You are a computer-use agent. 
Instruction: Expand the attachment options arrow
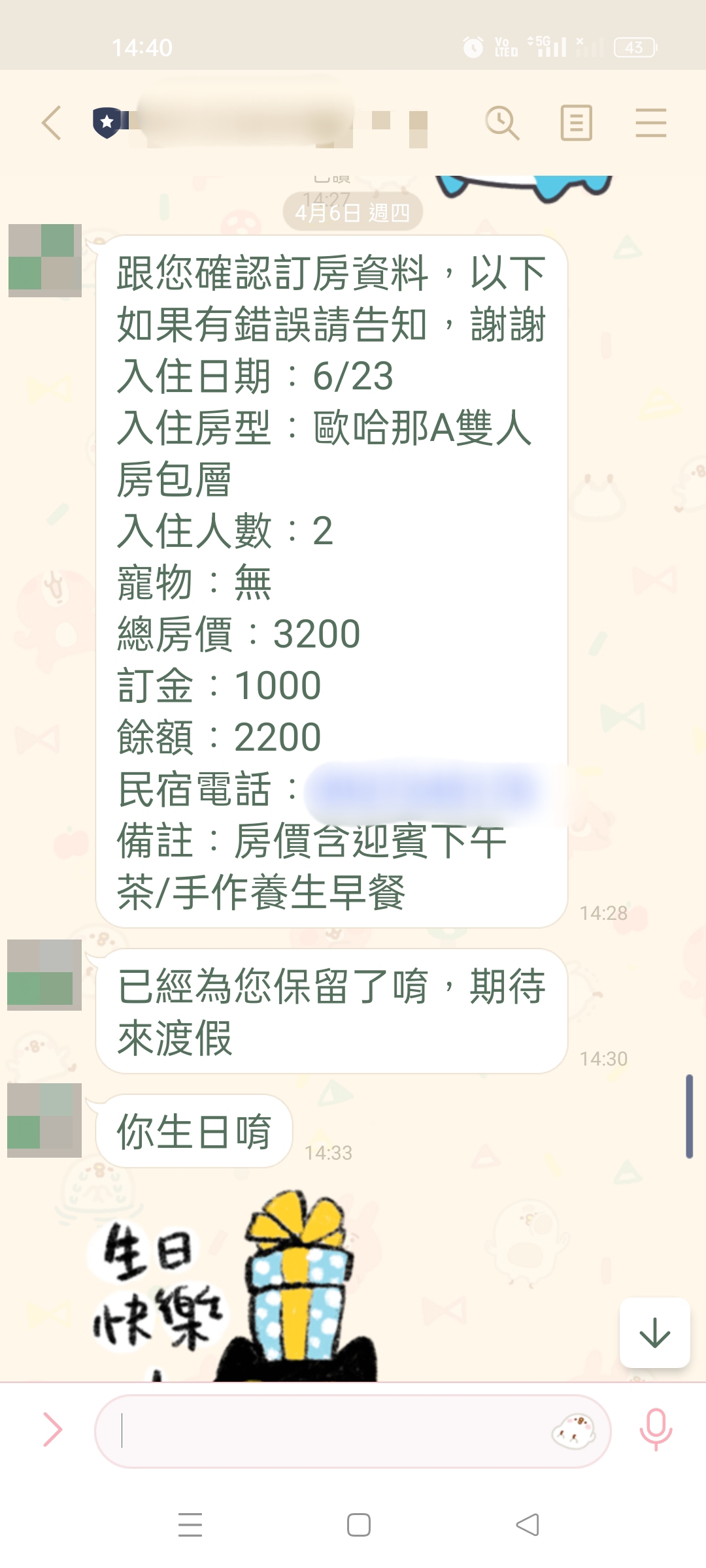[x=52, y=1429]
